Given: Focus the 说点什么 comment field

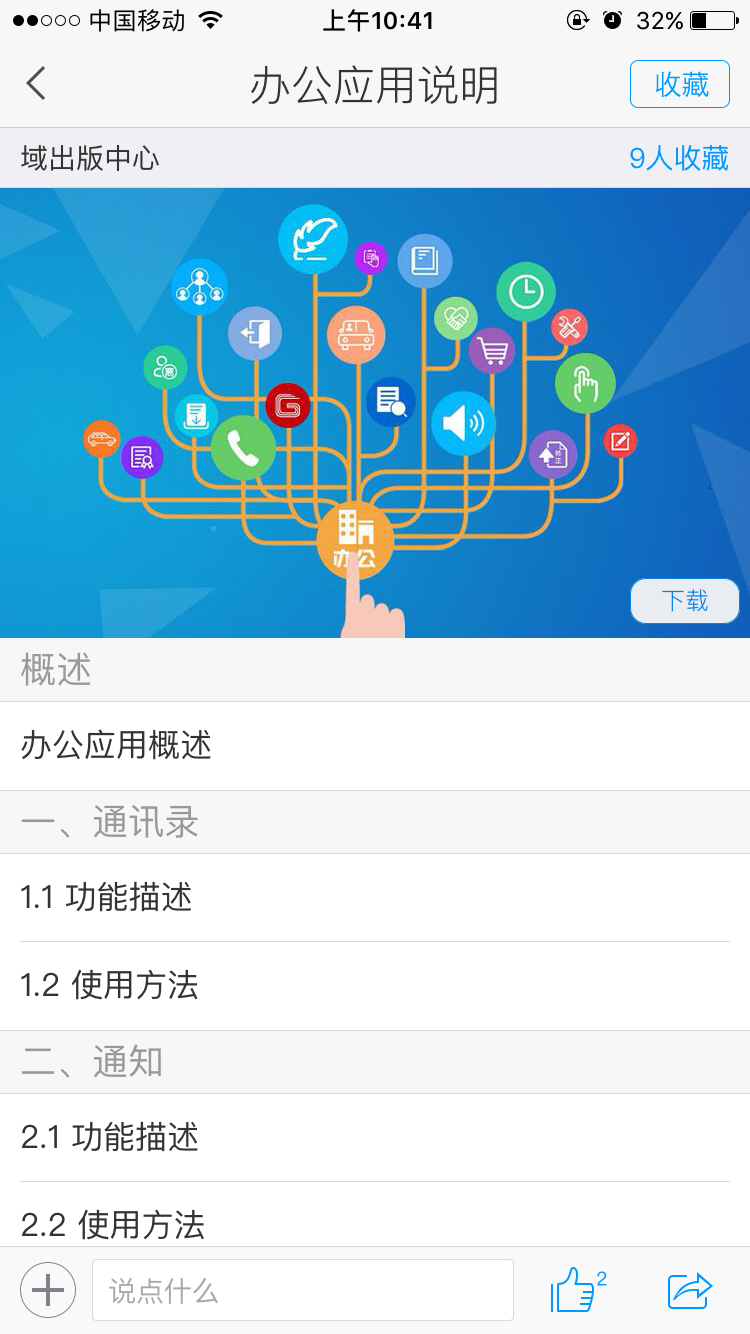Looking at the screenshot, I should (x=302, y=1290).
